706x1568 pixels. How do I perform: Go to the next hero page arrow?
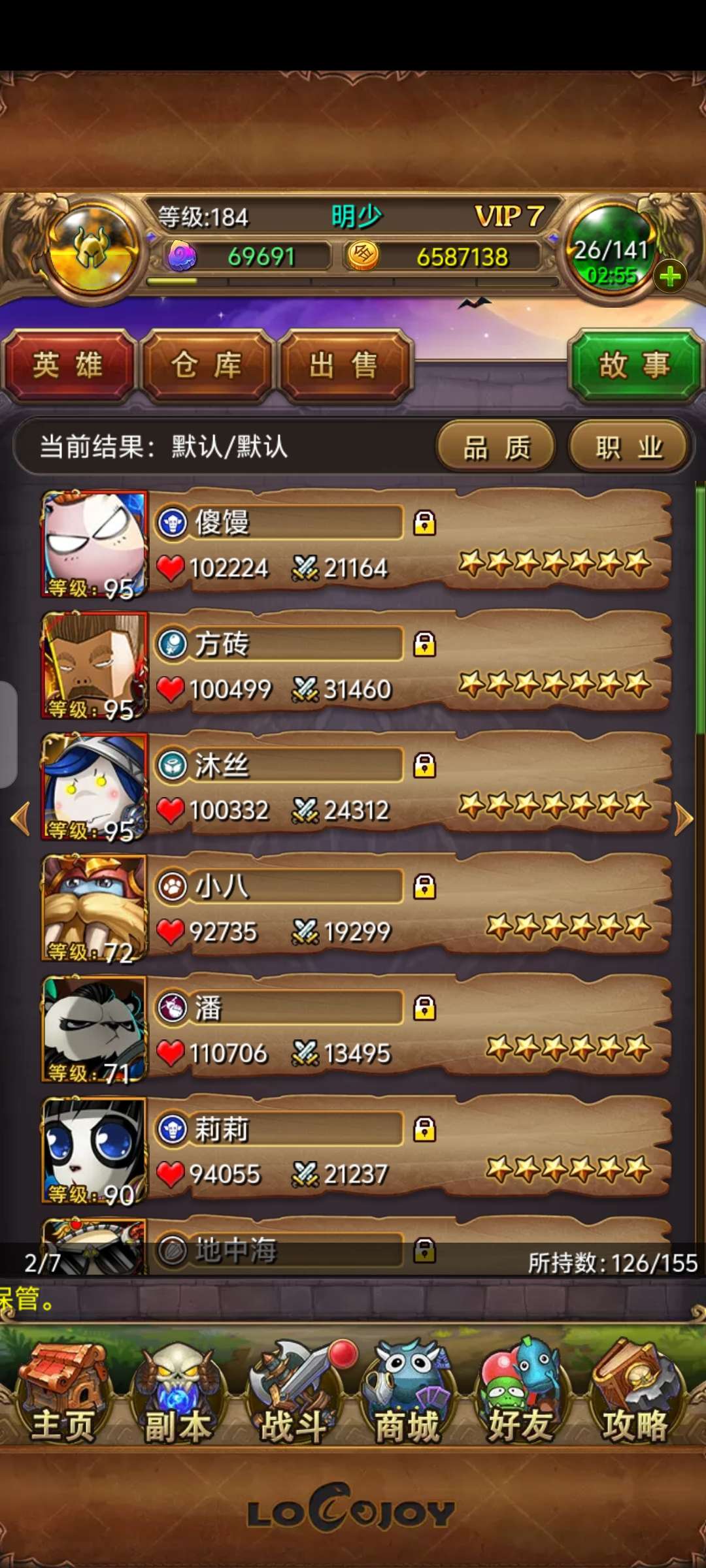click(684, 818)
